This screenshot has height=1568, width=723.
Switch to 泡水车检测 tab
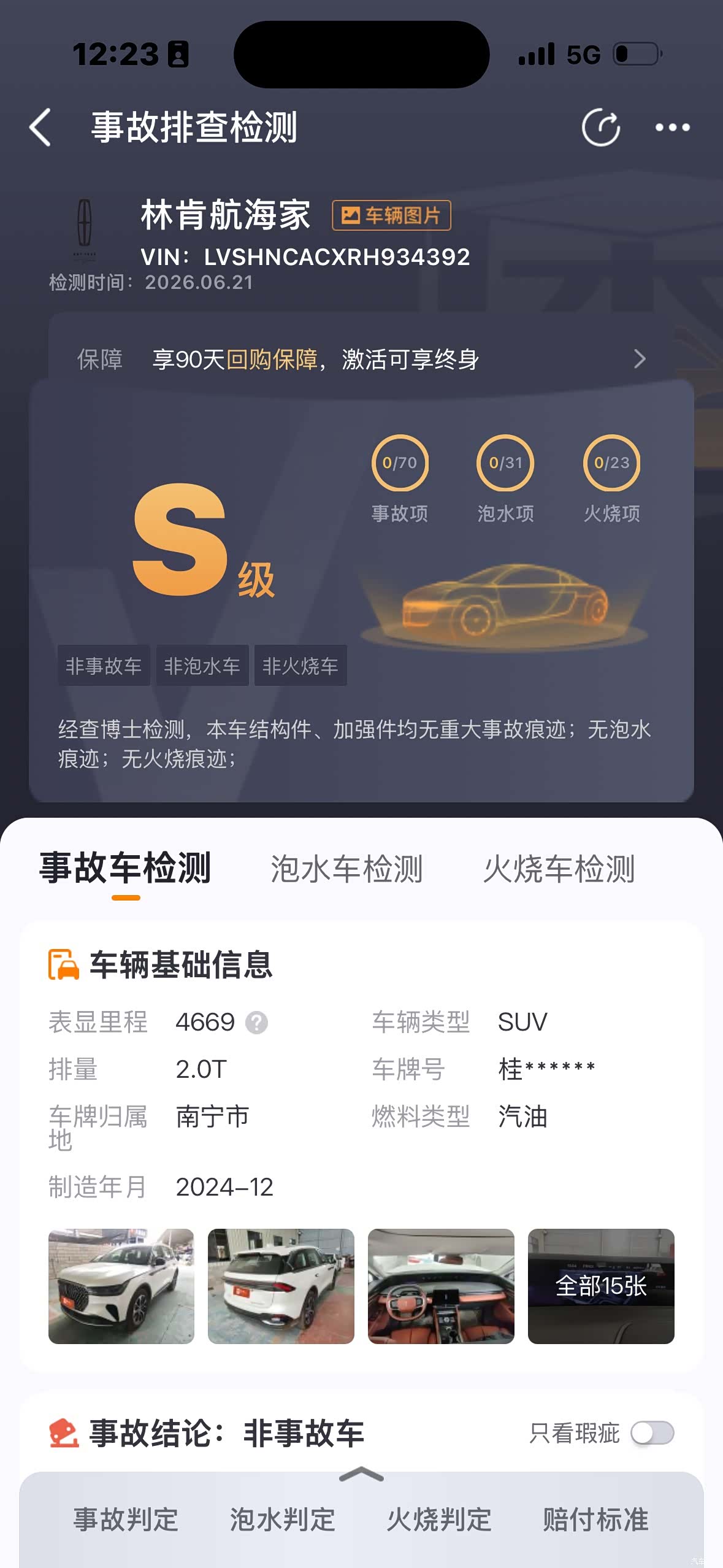tap(346, 869)
